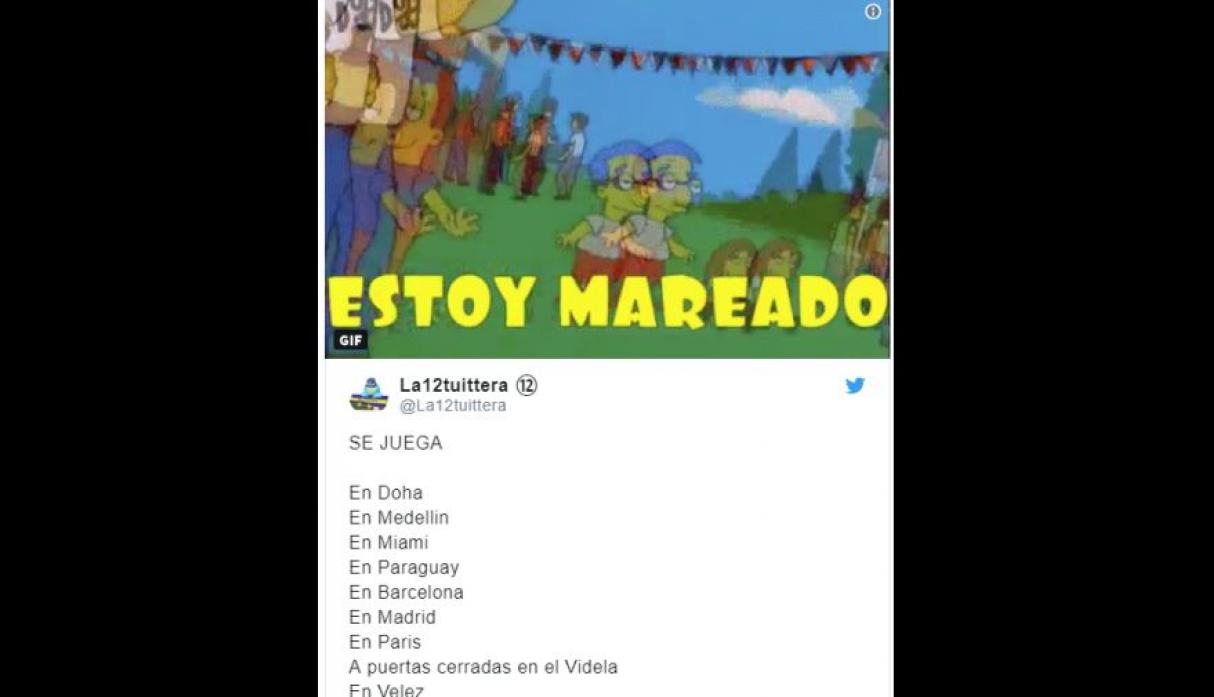Tap La12tuittera's avatar picture
This screenshot has height=697, width=1214.
(368, 395)
